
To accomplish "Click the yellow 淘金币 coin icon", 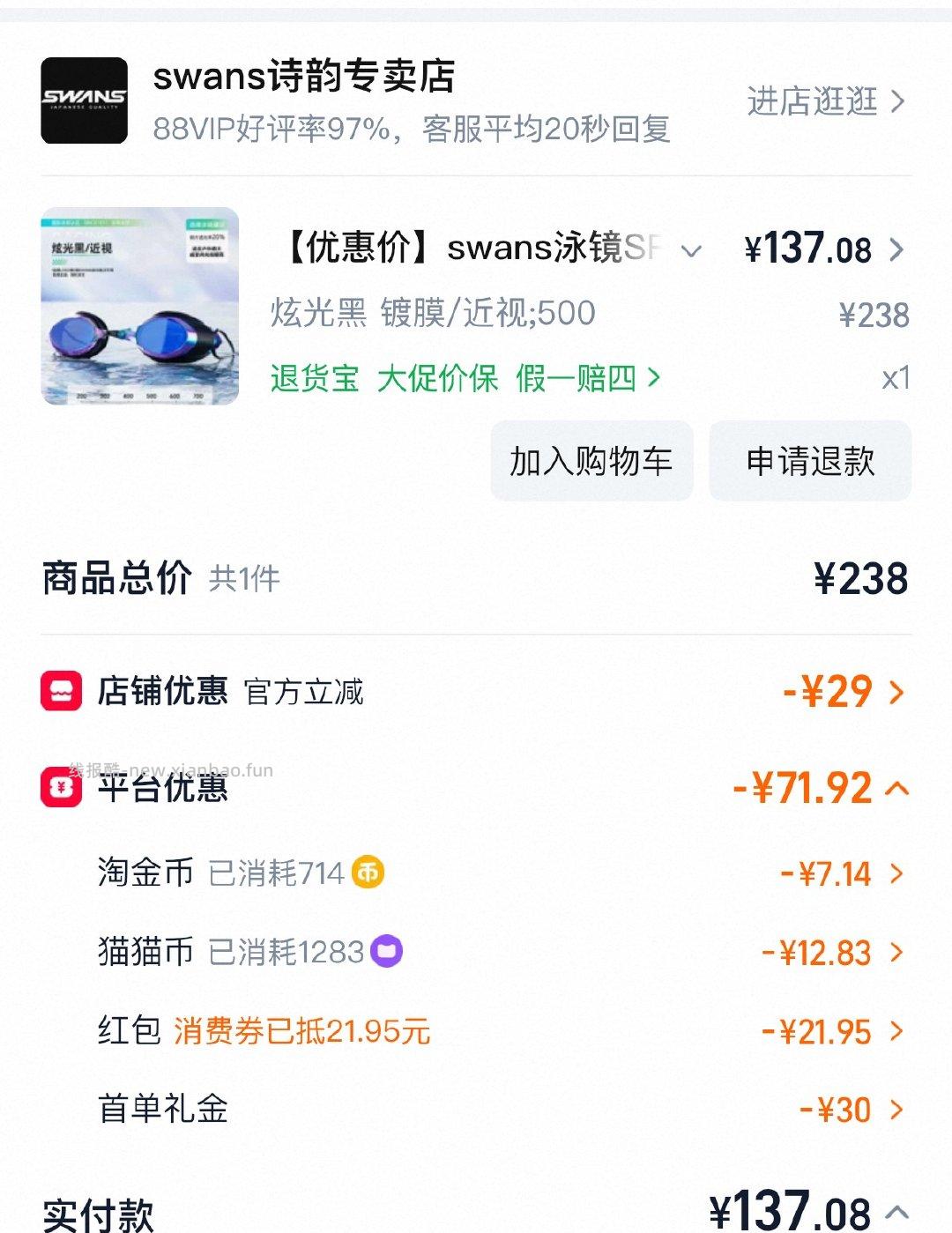I will pyautogui.click(x=369, y=873).
